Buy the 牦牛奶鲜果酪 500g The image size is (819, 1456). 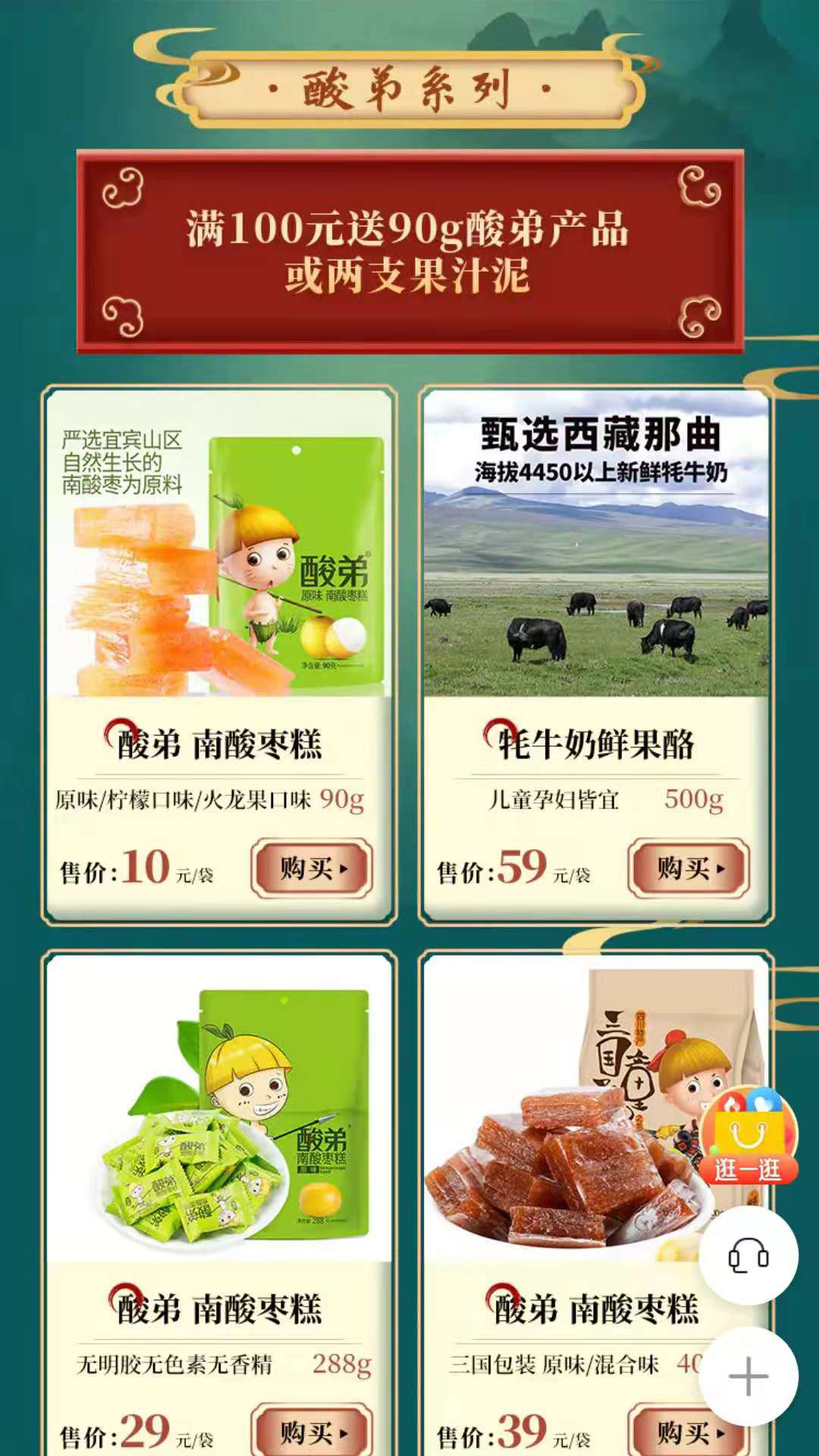689,868
